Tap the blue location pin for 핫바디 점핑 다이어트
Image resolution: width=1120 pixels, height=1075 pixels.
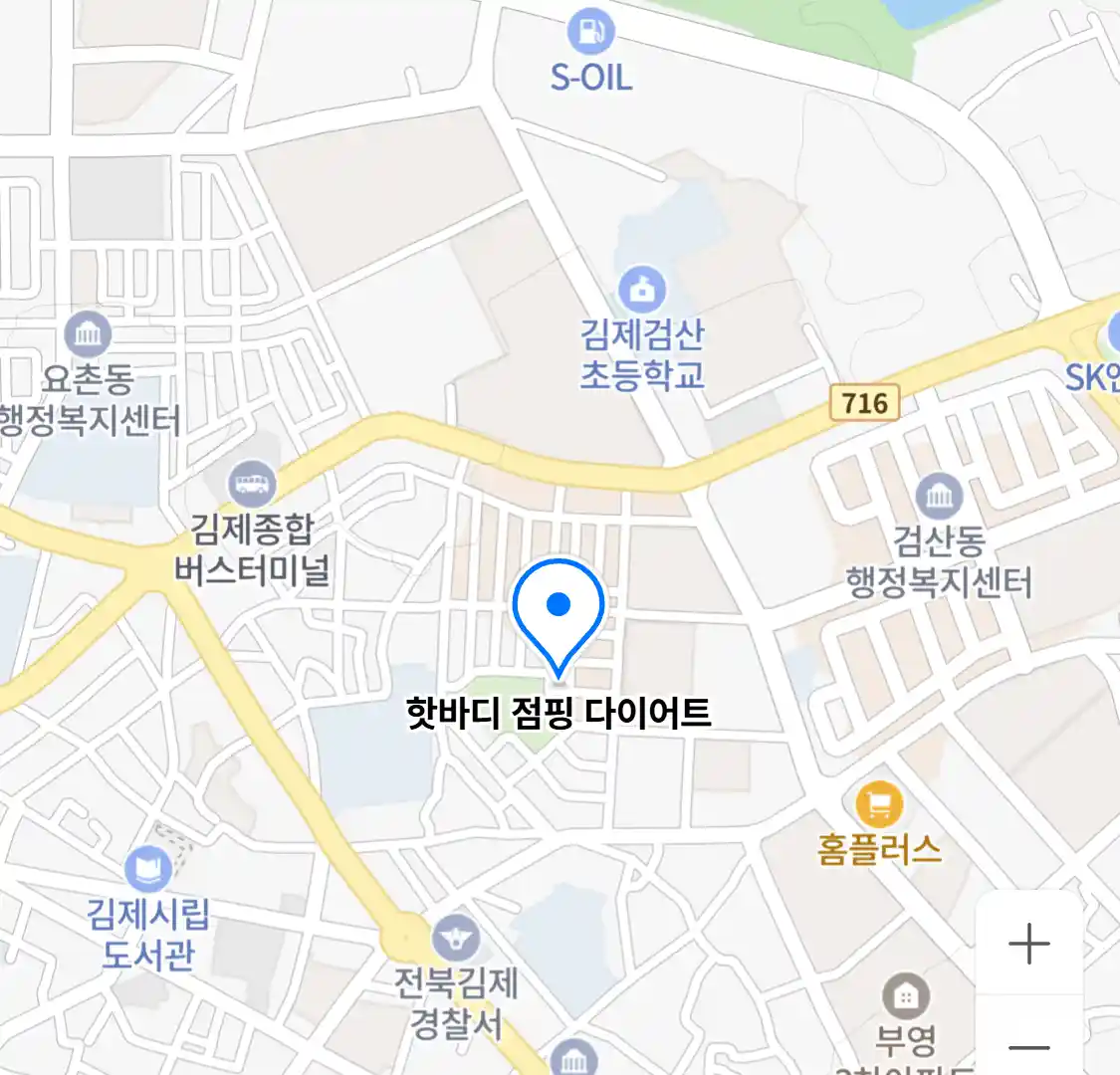click(559, 605)
